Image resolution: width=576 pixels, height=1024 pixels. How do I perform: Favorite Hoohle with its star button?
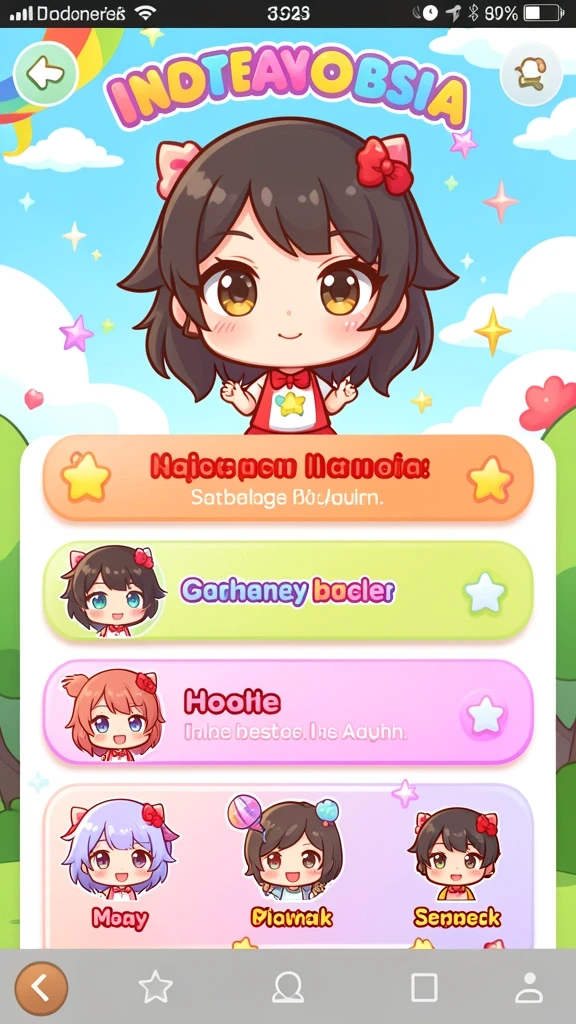point(486,716)
